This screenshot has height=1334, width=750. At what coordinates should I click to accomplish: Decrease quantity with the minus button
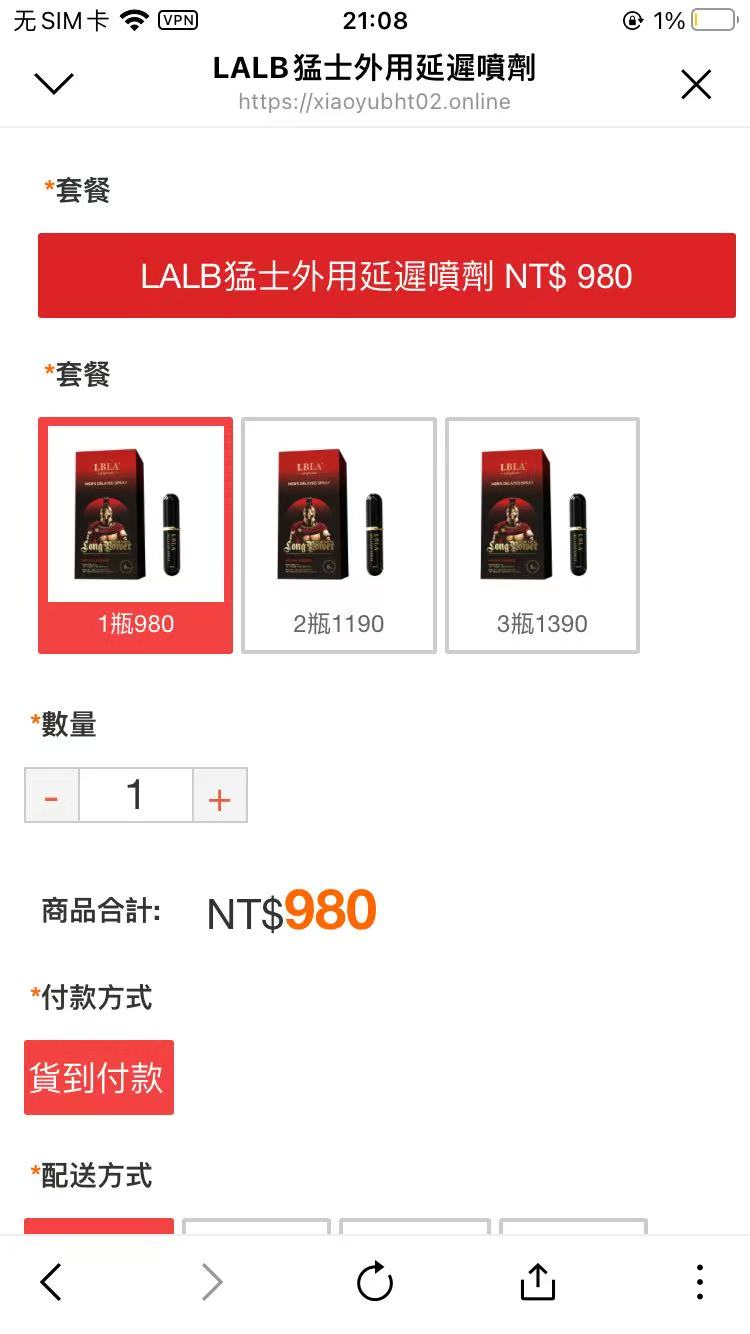pos(52,796)
